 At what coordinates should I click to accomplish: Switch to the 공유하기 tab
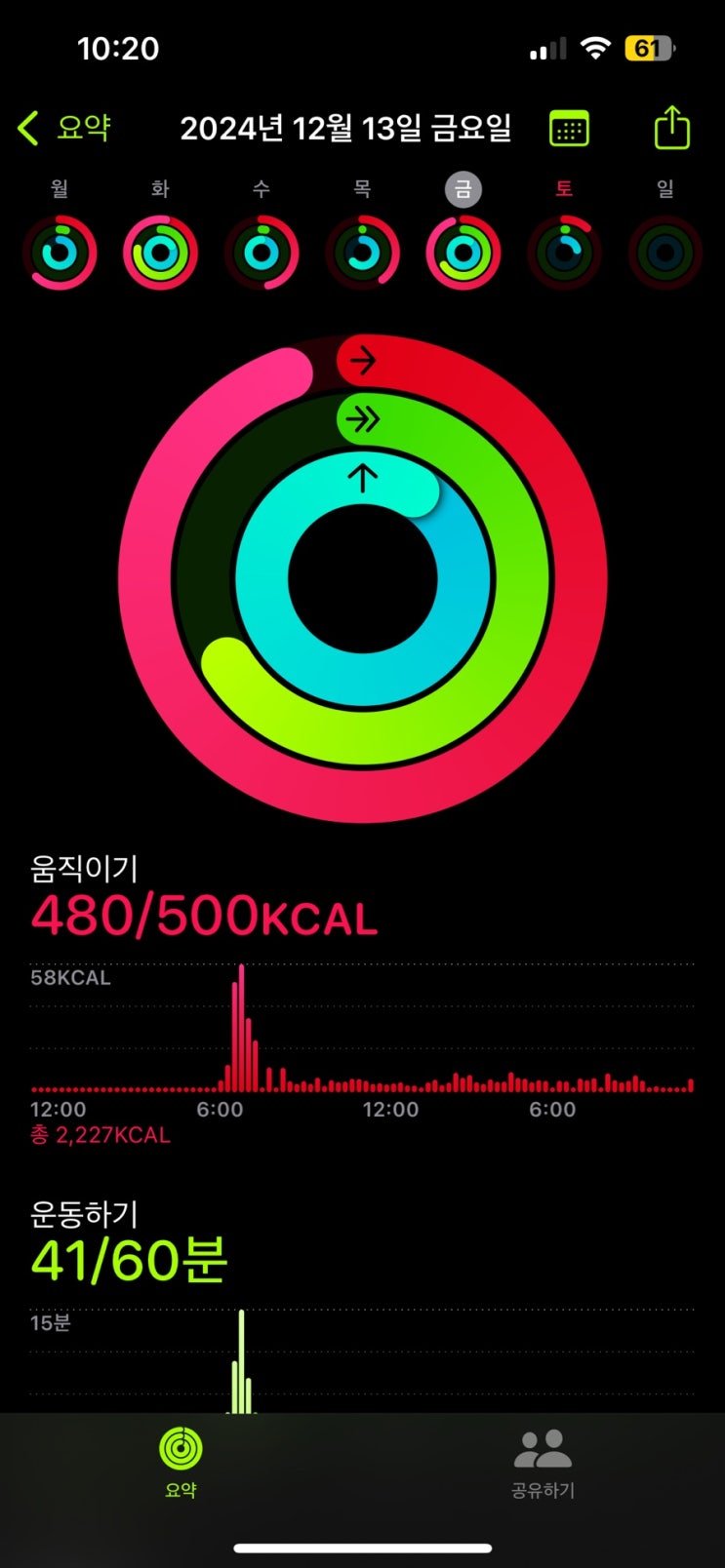(x=543, y=1461)
